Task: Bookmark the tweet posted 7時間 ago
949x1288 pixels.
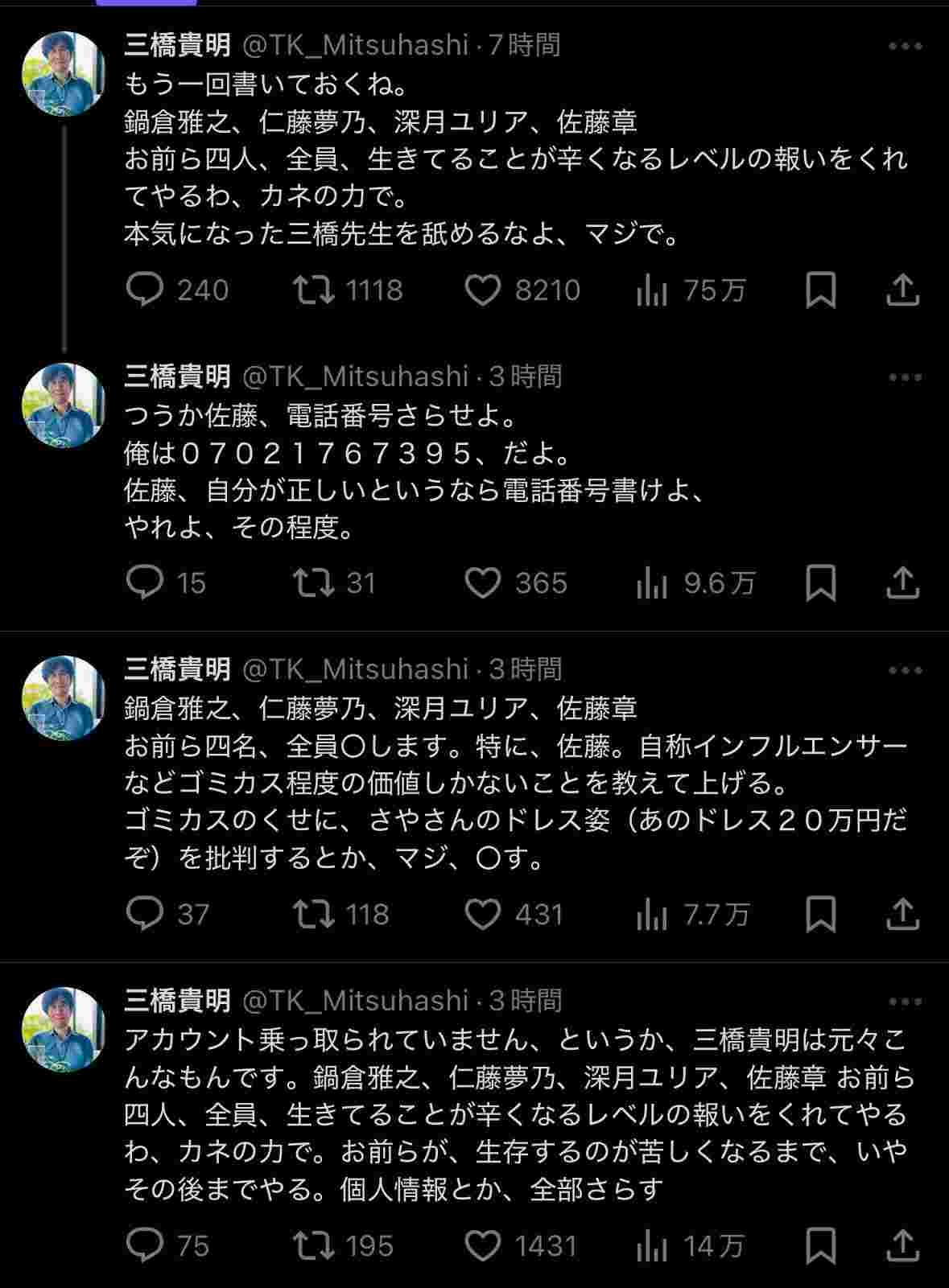Action: 820,290
